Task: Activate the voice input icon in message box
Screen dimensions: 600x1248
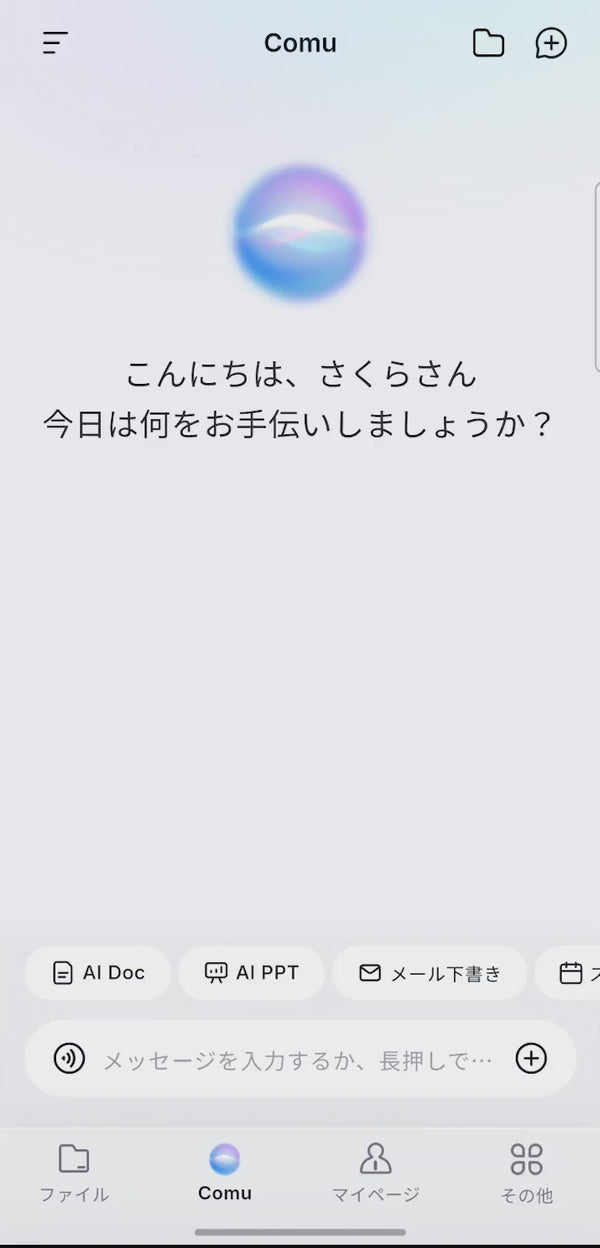Action: (69, 1058)
